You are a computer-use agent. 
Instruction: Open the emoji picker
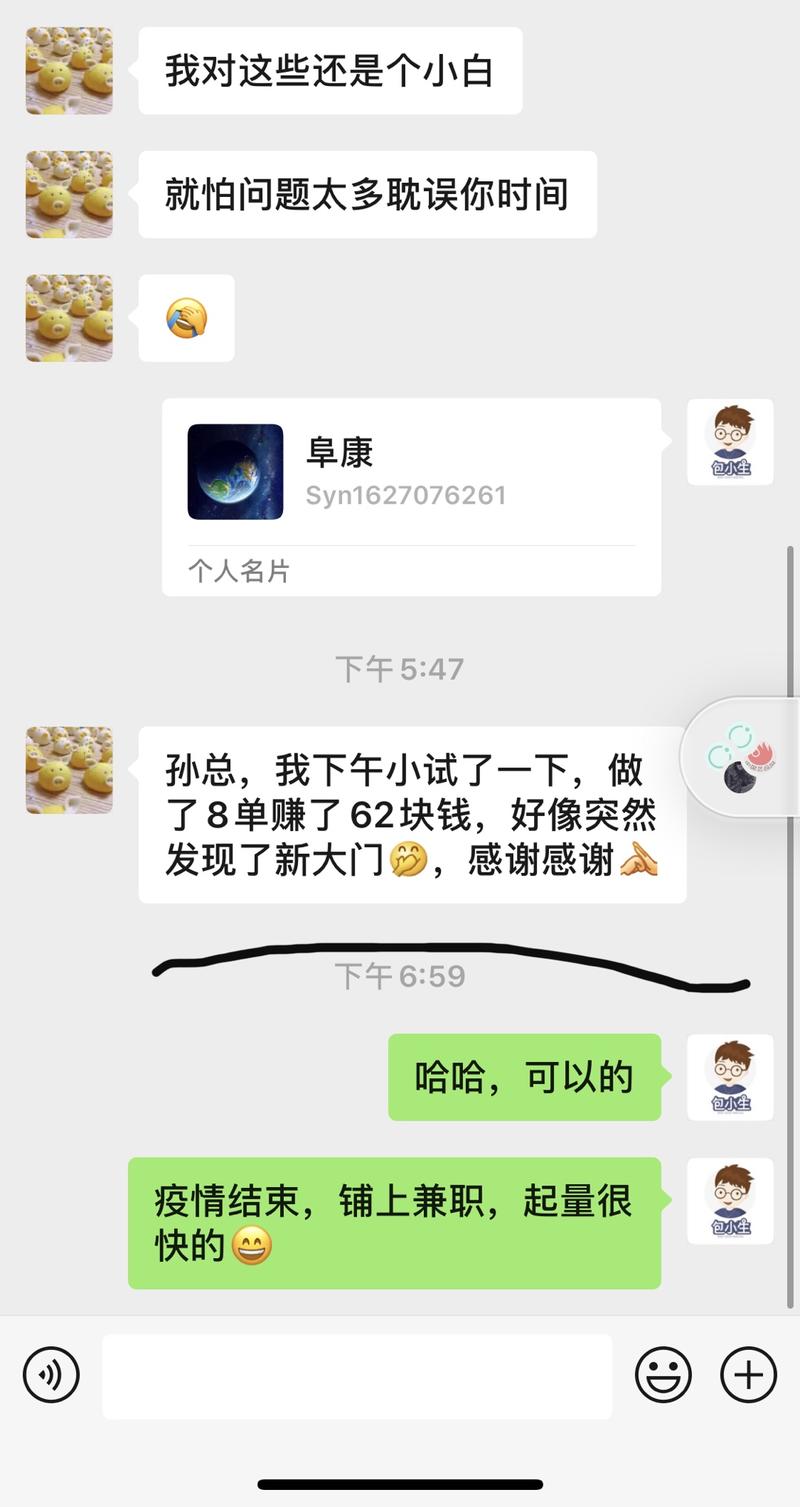click(x=662, y=1375)
